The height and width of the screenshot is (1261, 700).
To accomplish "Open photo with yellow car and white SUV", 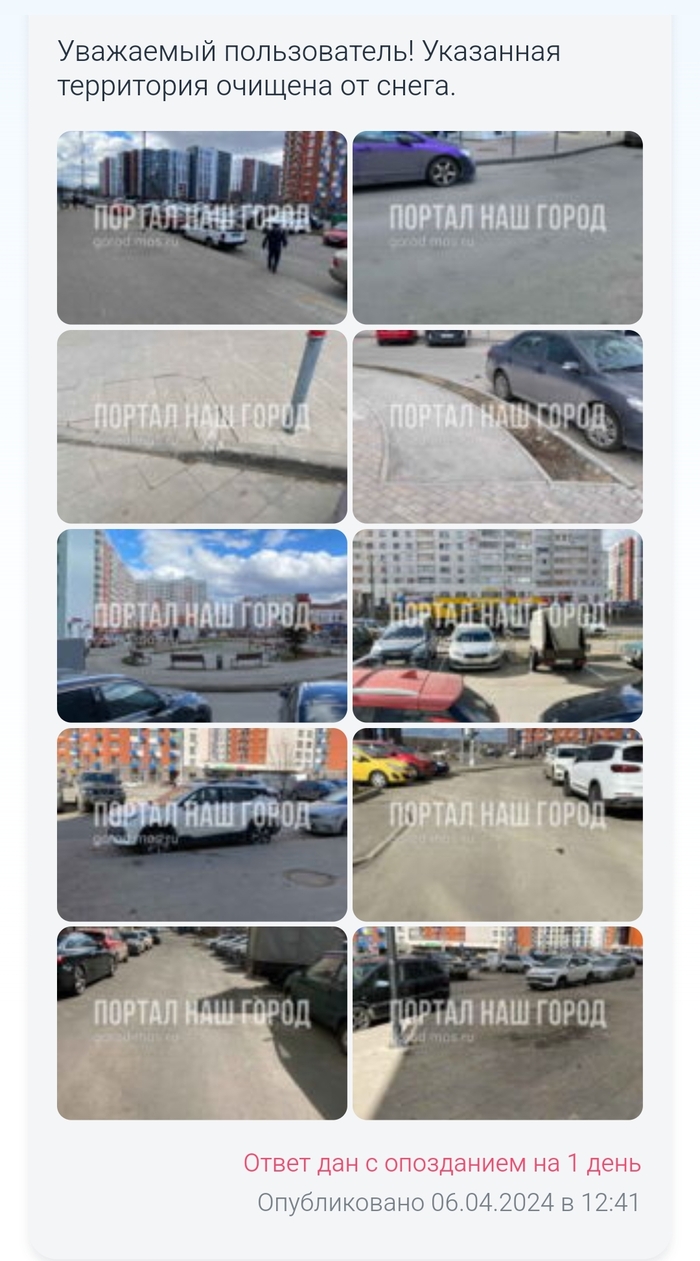I will click(x=497, y=824).
